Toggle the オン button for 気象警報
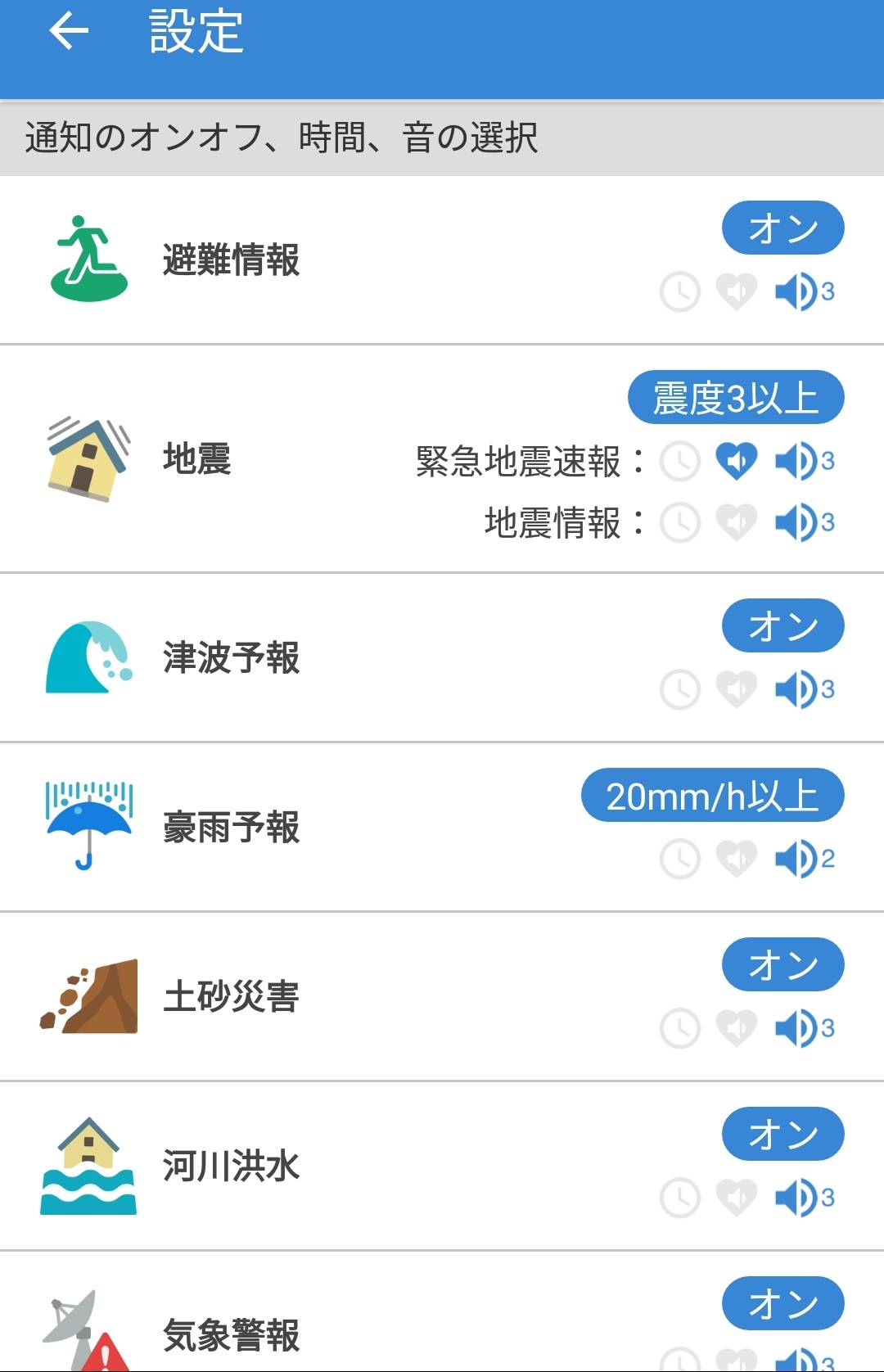The height and width of the screenshot is (1372, 884). point(783,1303)
